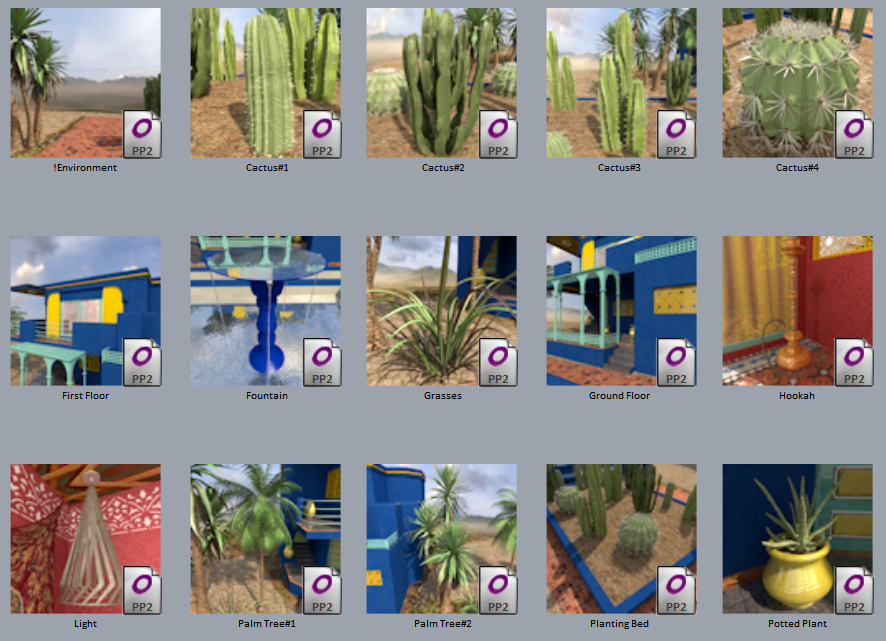Select the Grasses thumbnail

(441, 311)
